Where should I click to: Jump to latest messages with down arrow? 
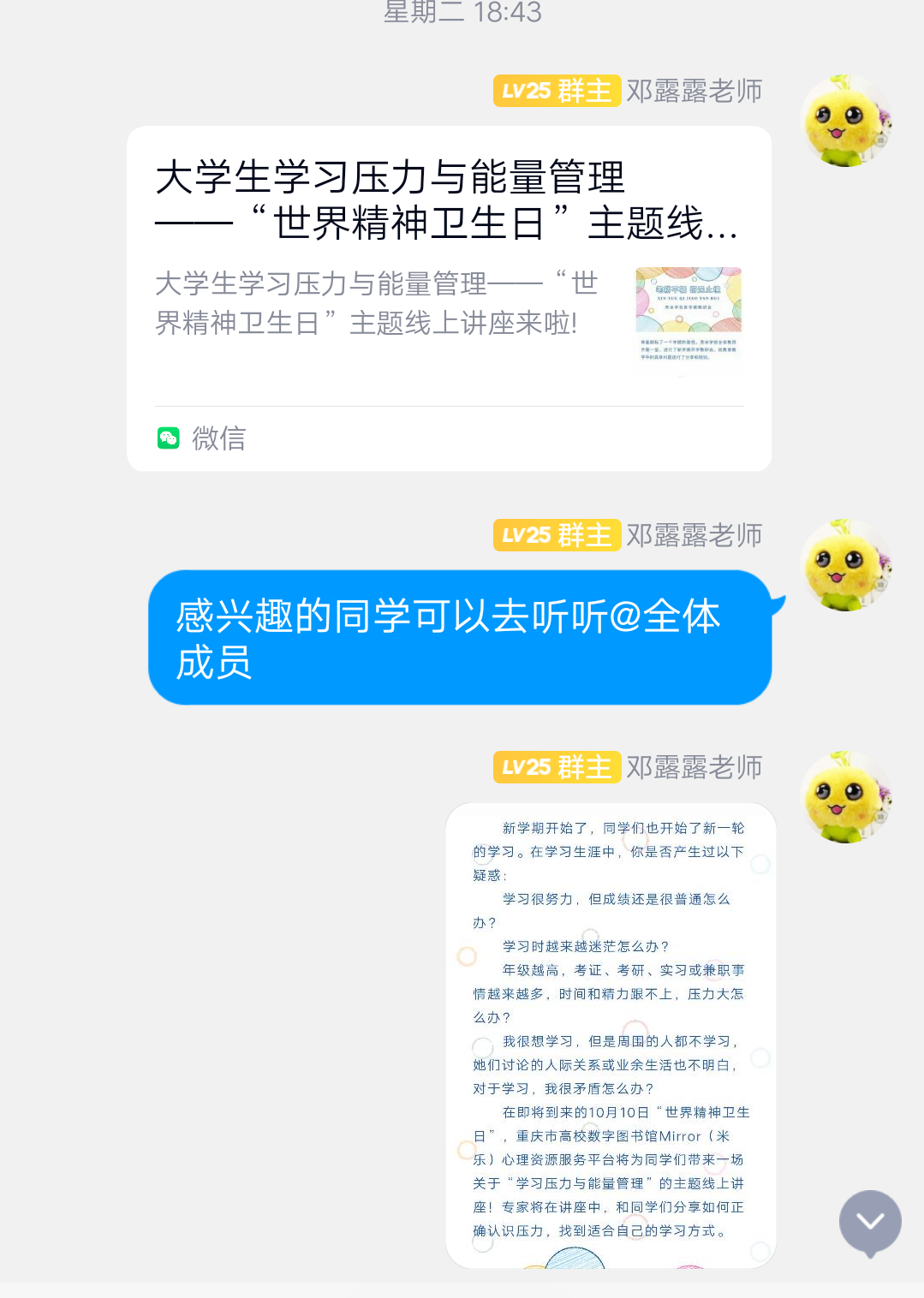[x=870, y=1221]
